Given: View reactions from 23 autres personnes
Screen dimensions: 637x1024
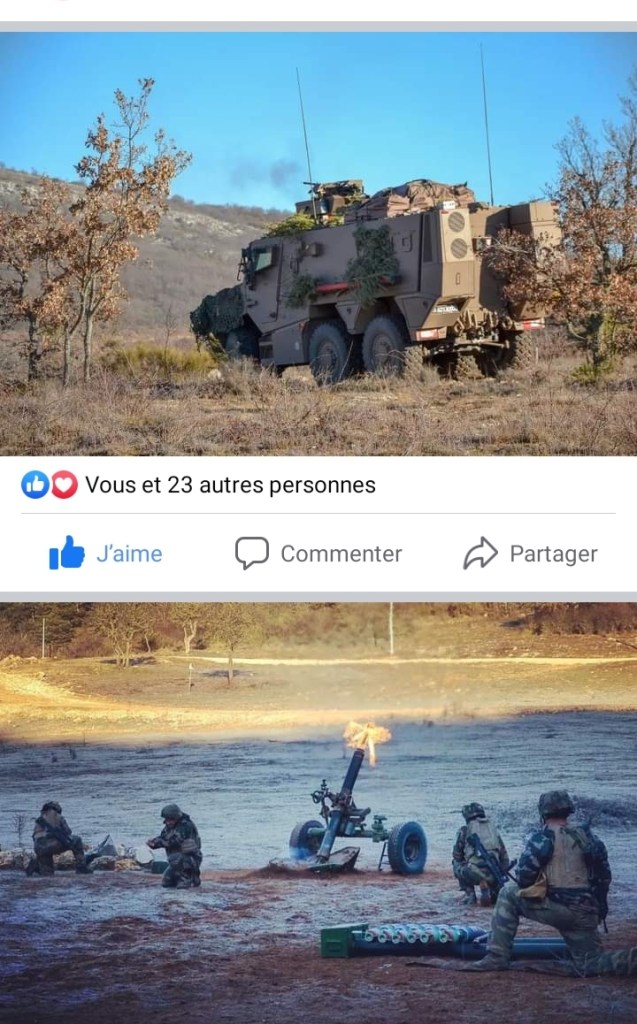Looking at the screenshot, I should click(x=229, y=485).
